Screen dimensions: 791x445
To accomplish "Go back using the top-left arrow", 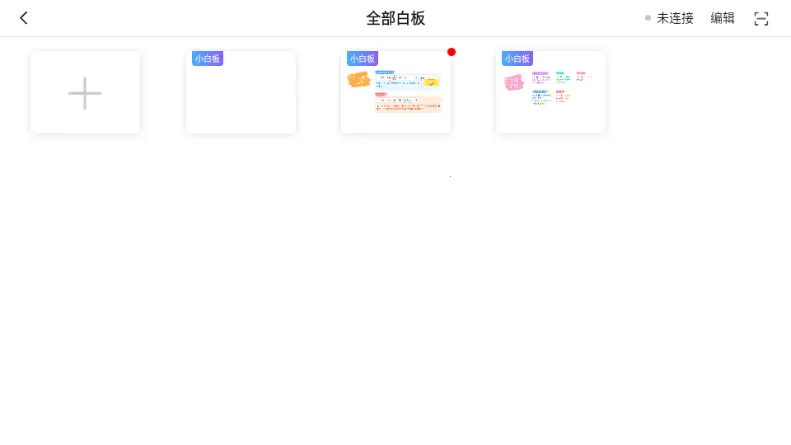I will point(24,18).
